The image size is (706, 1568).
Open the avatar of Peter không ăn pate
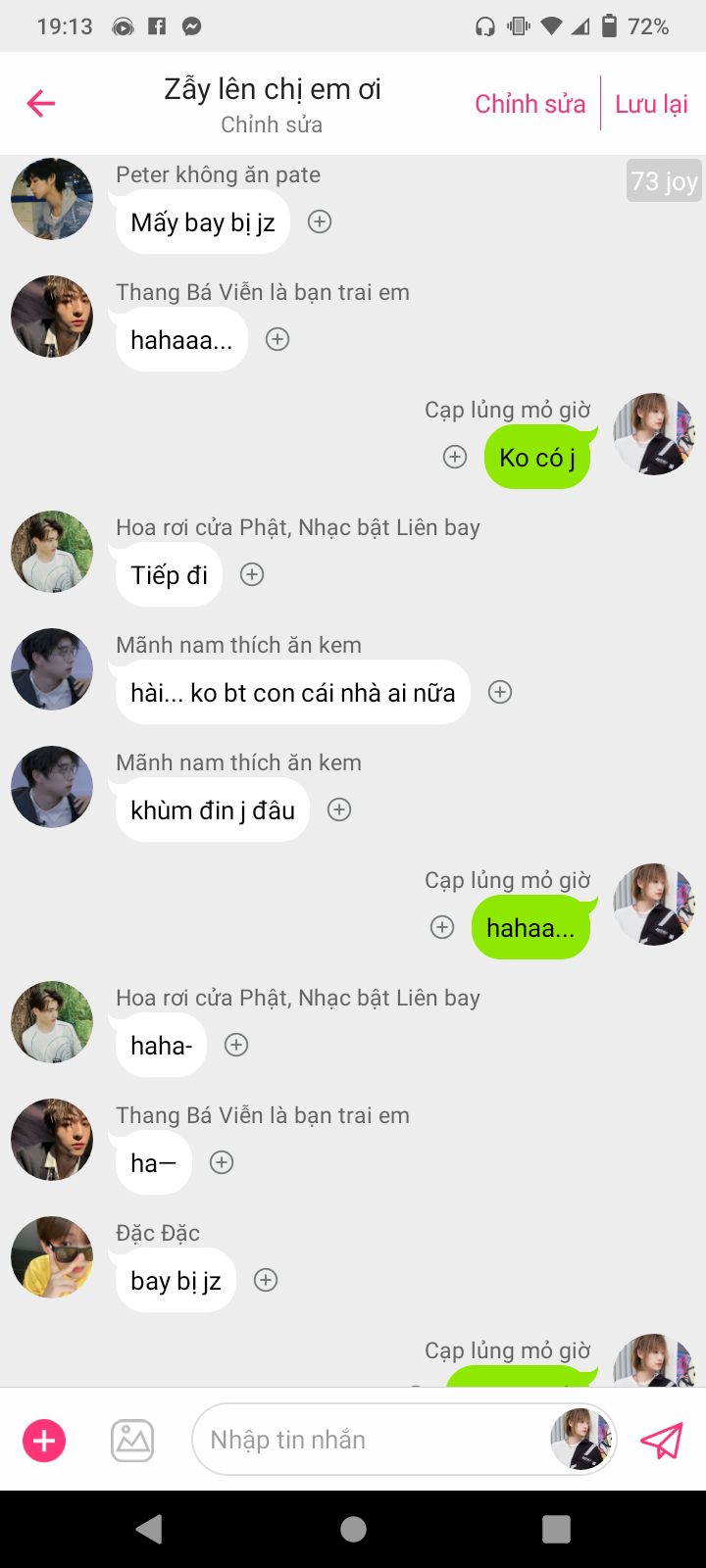[x=52, y=199]
